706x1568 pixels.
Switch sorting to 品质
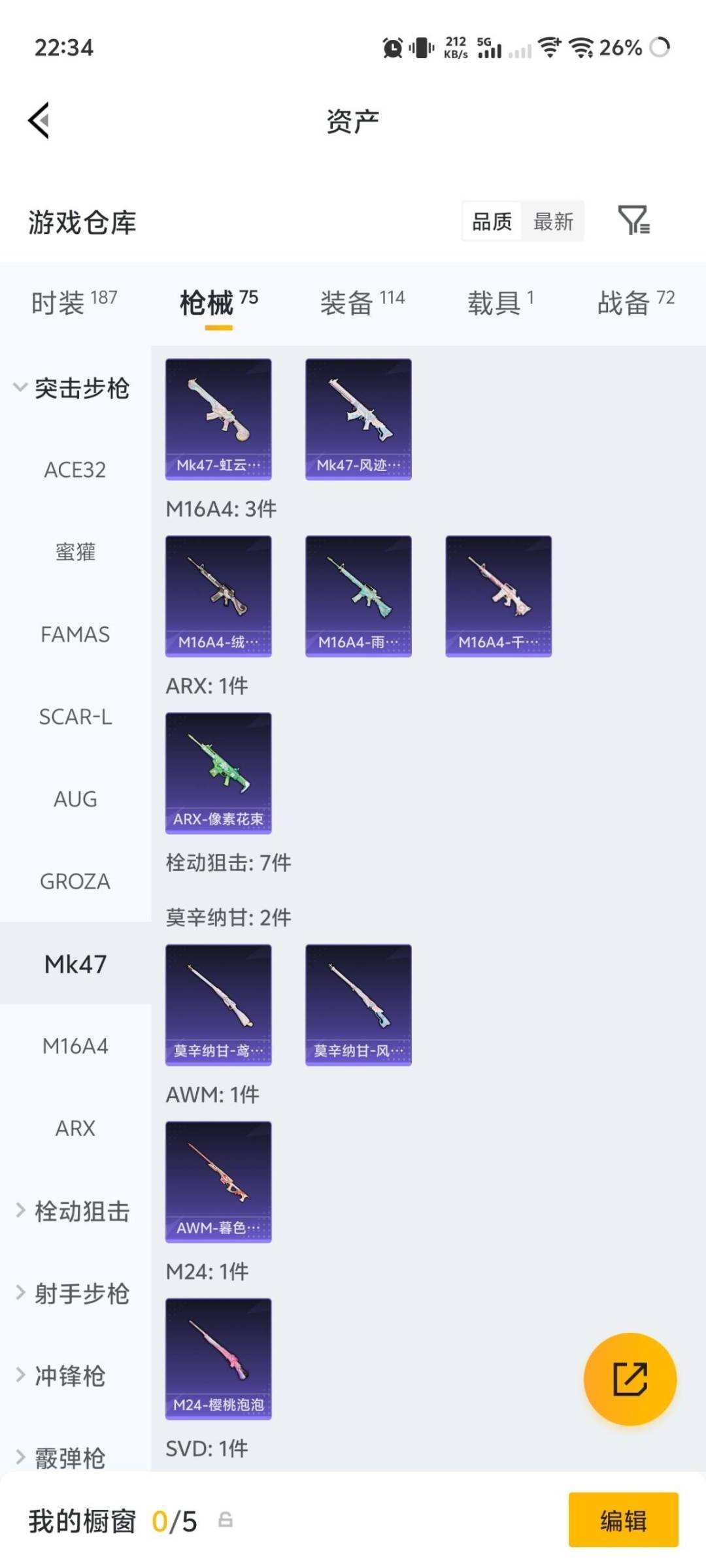[x=491, y=222]
